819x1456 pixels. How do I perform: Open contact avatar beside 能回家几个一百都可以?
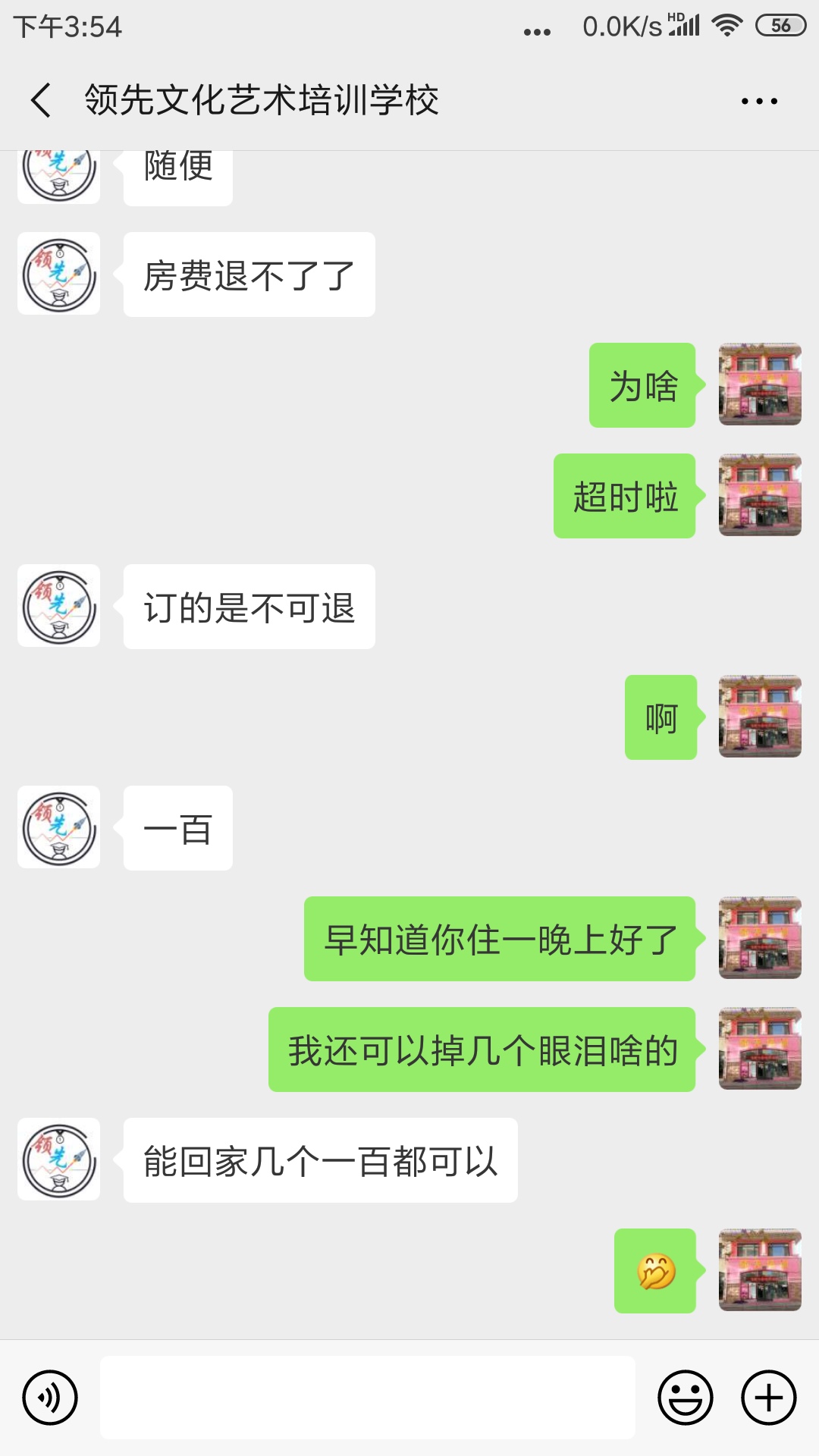[x=59, y=1159]
